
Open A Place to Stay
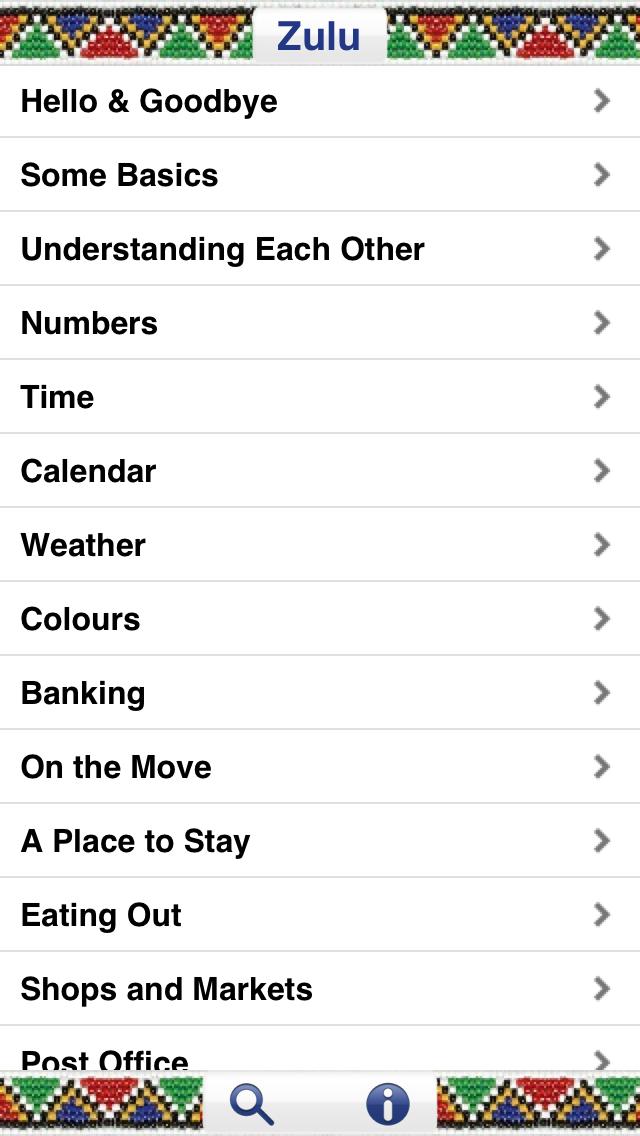coord(320,841)
